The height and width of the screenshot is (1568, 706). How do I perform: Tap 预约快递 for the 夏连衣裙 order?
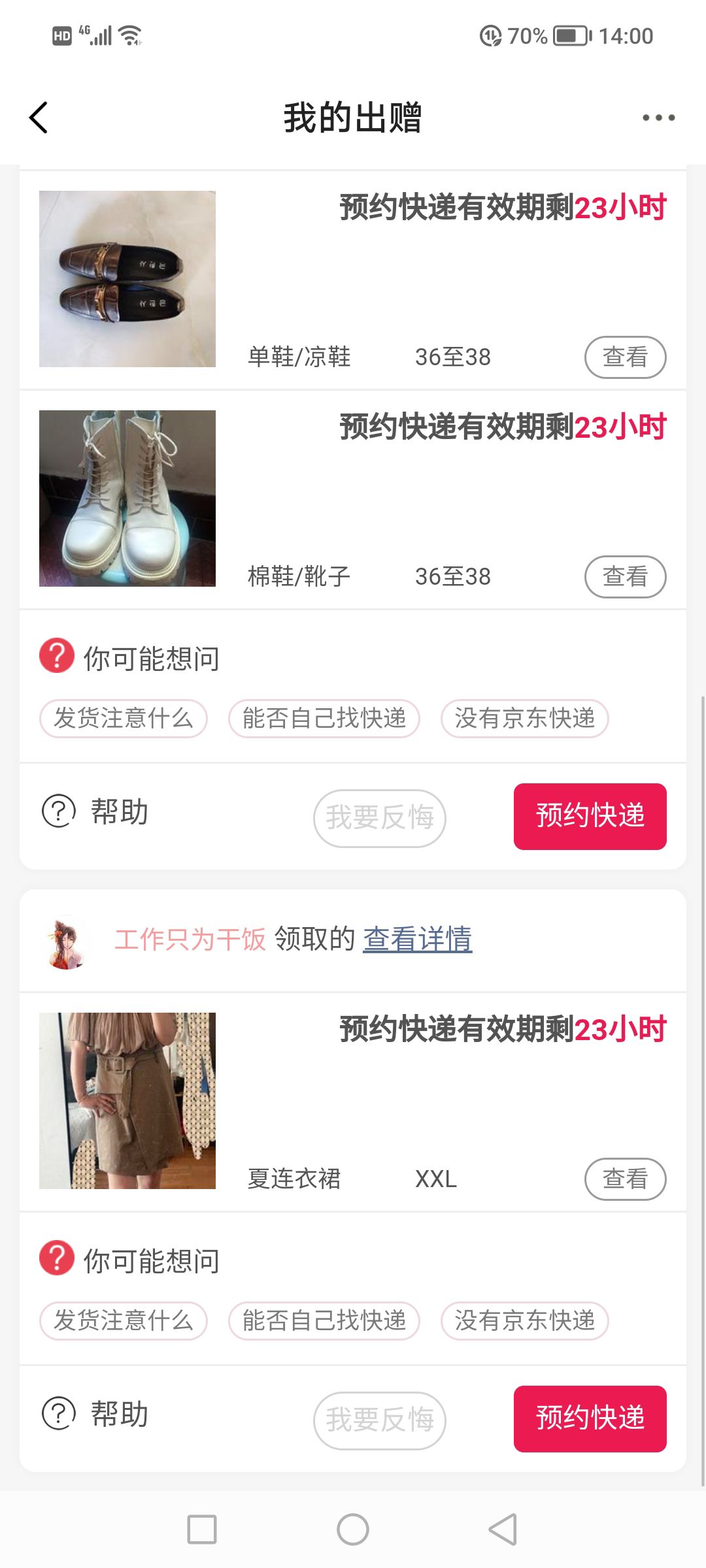(590, 1419)
